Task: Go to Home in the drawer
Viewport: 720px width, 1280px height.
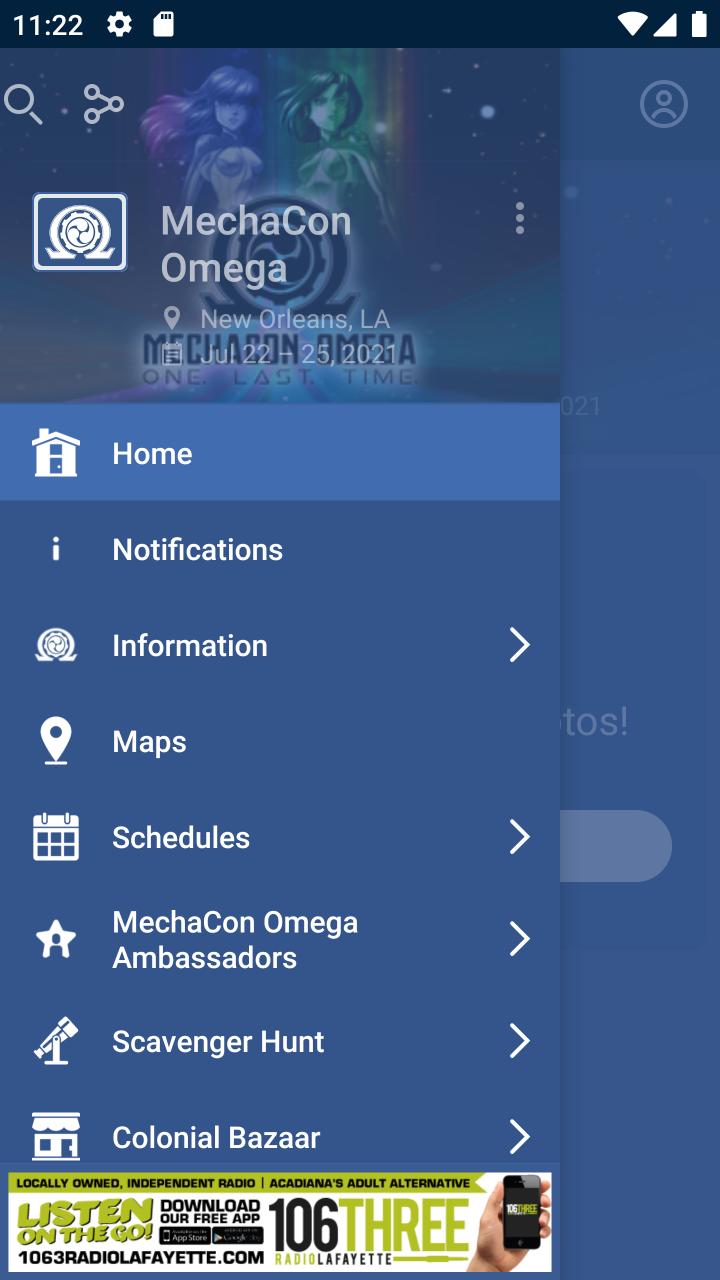Action: tap(280, 453)
